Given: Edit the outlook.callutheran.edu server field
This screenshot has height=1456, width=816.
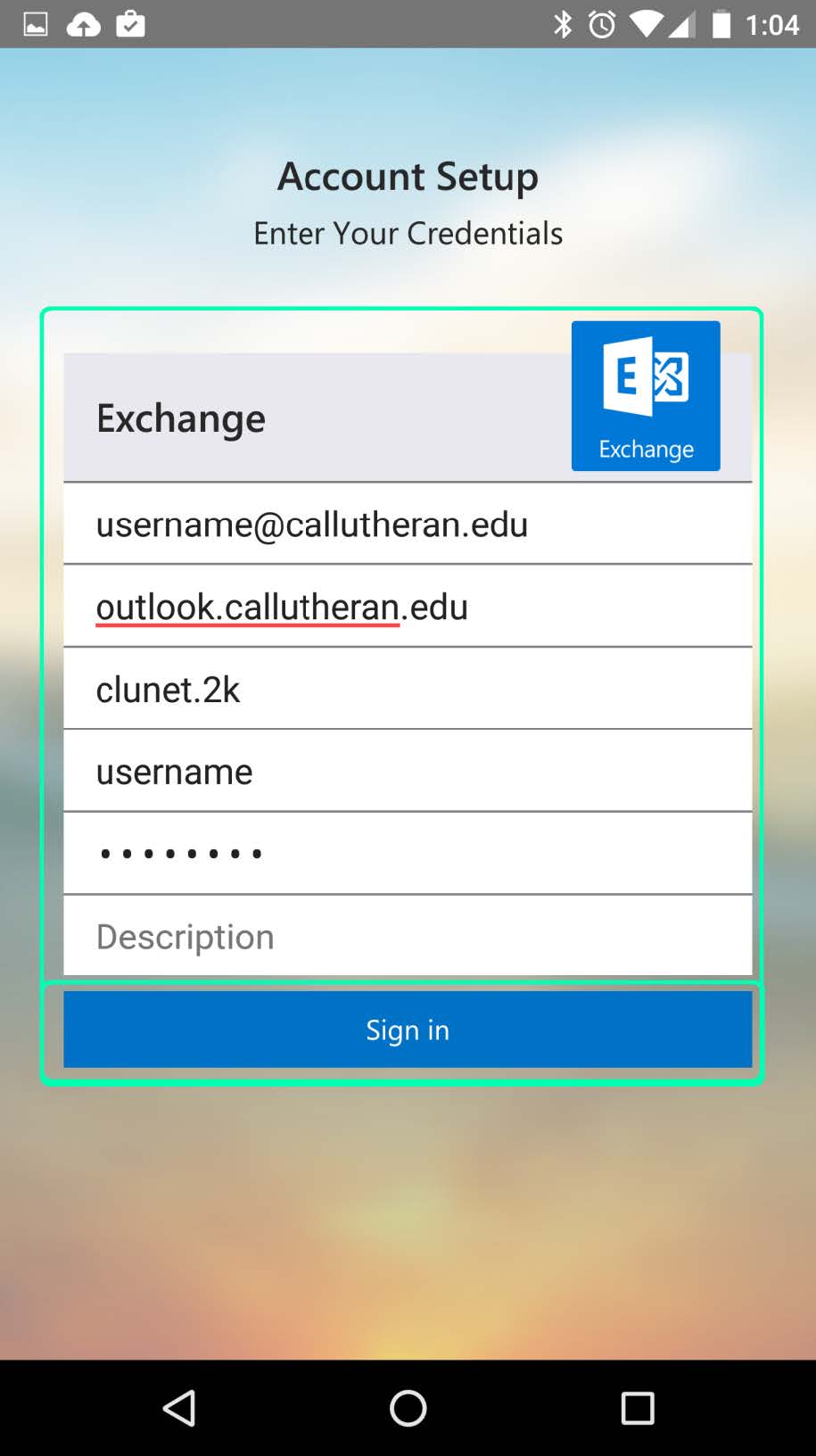Looking at the screenshot, I should coord(408,607).
